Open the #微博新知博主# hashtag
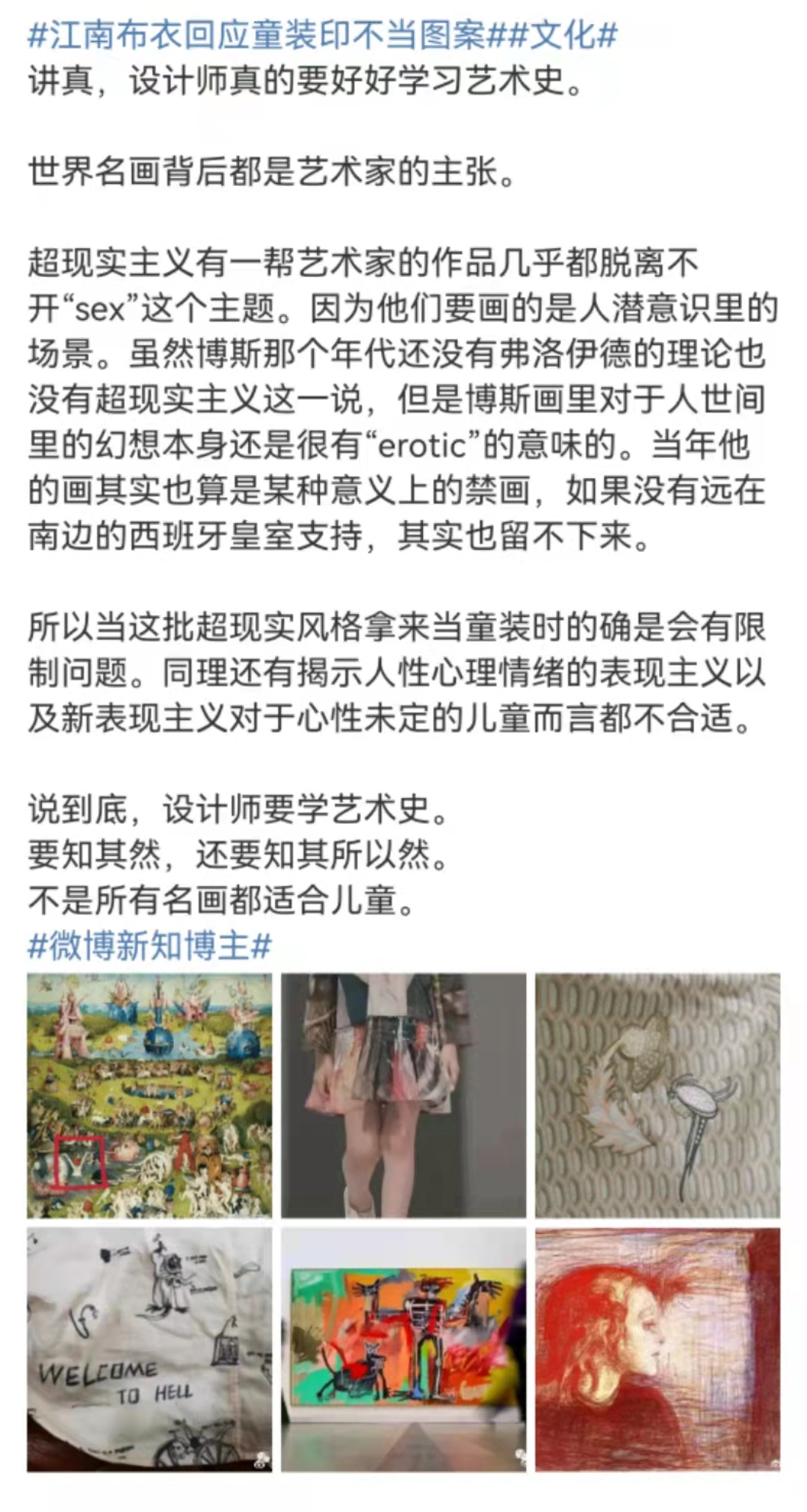The image size is (807, 1512). tap(149, 946)
